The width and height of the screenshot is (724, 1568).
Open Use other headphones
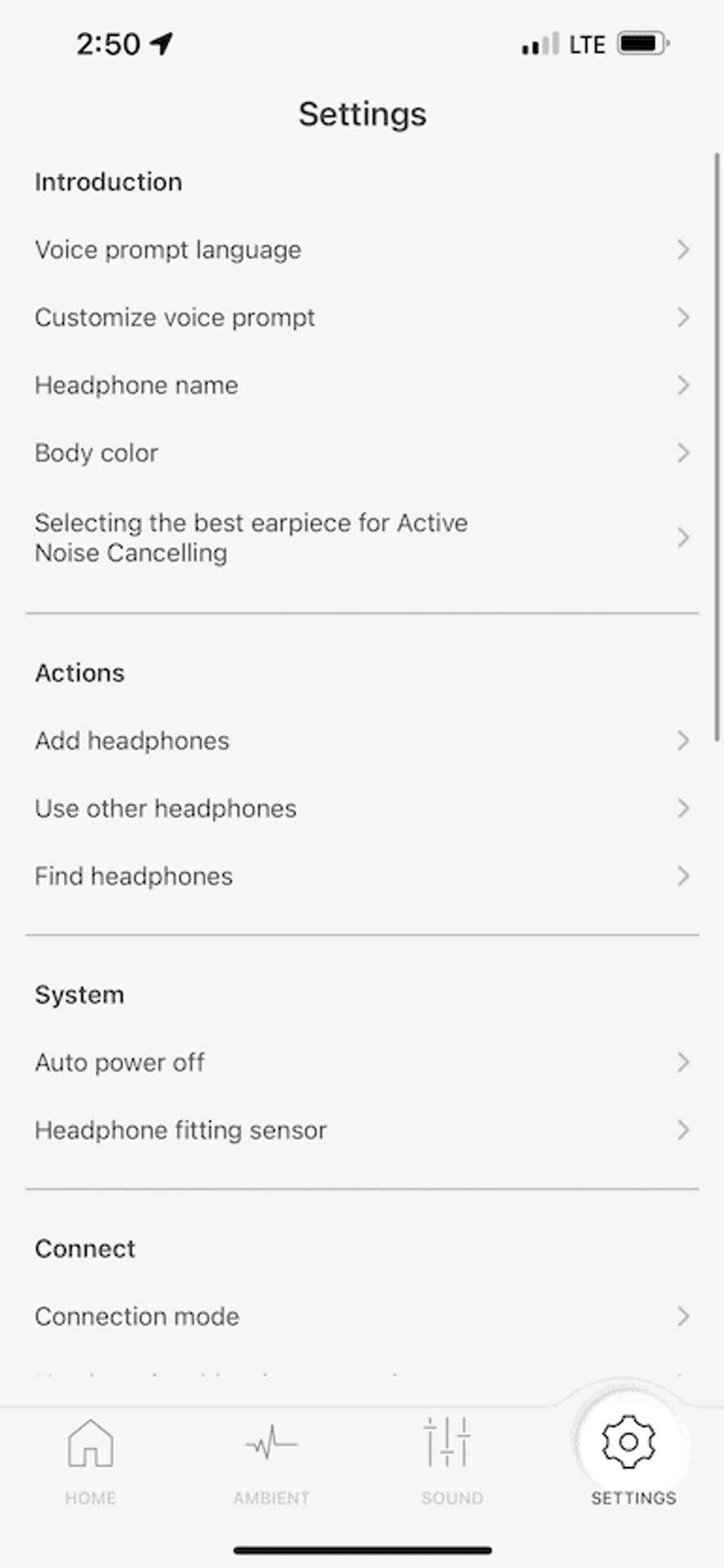[x=362, y=808]
